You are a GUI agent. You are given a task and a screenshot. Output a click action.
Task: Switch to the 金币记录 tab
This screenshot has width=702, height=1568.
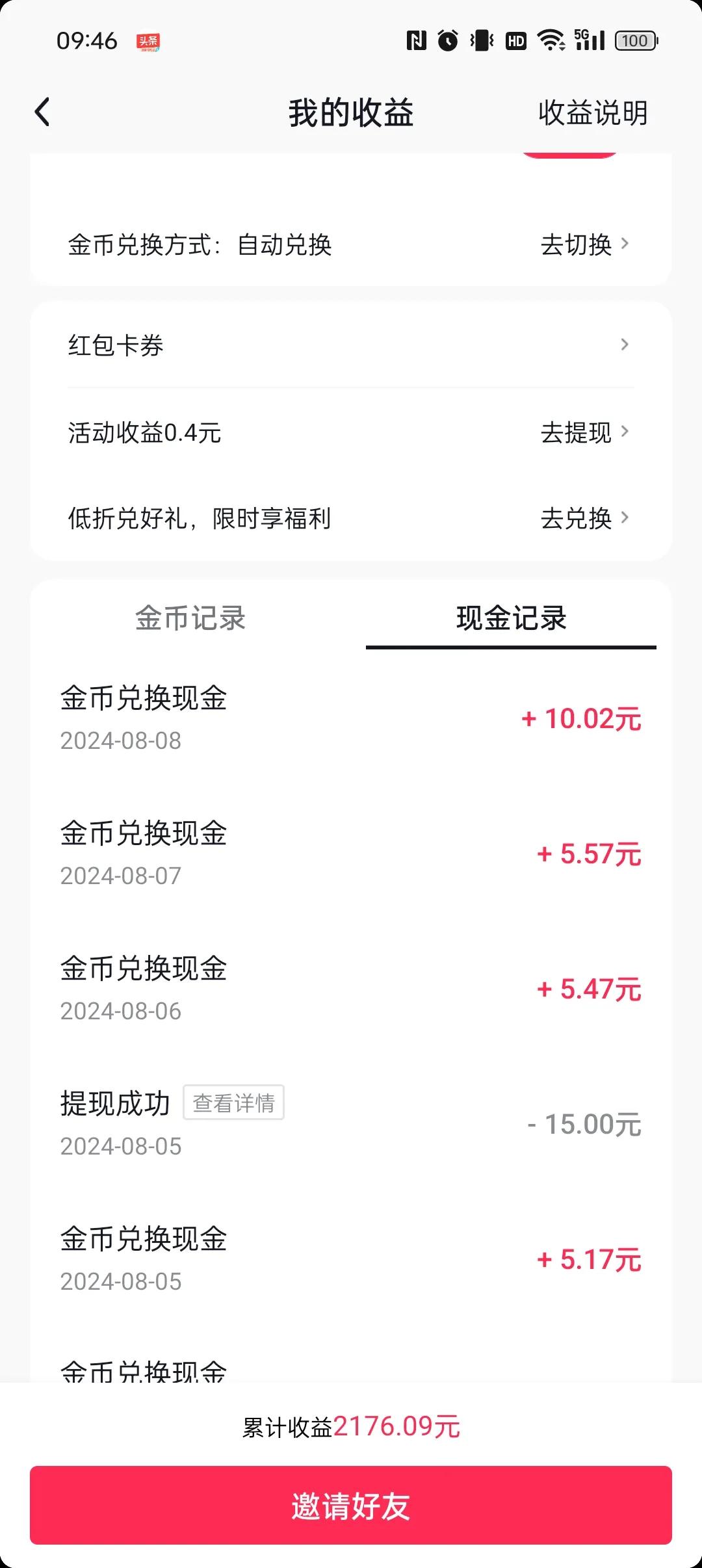tap(190, 618)
